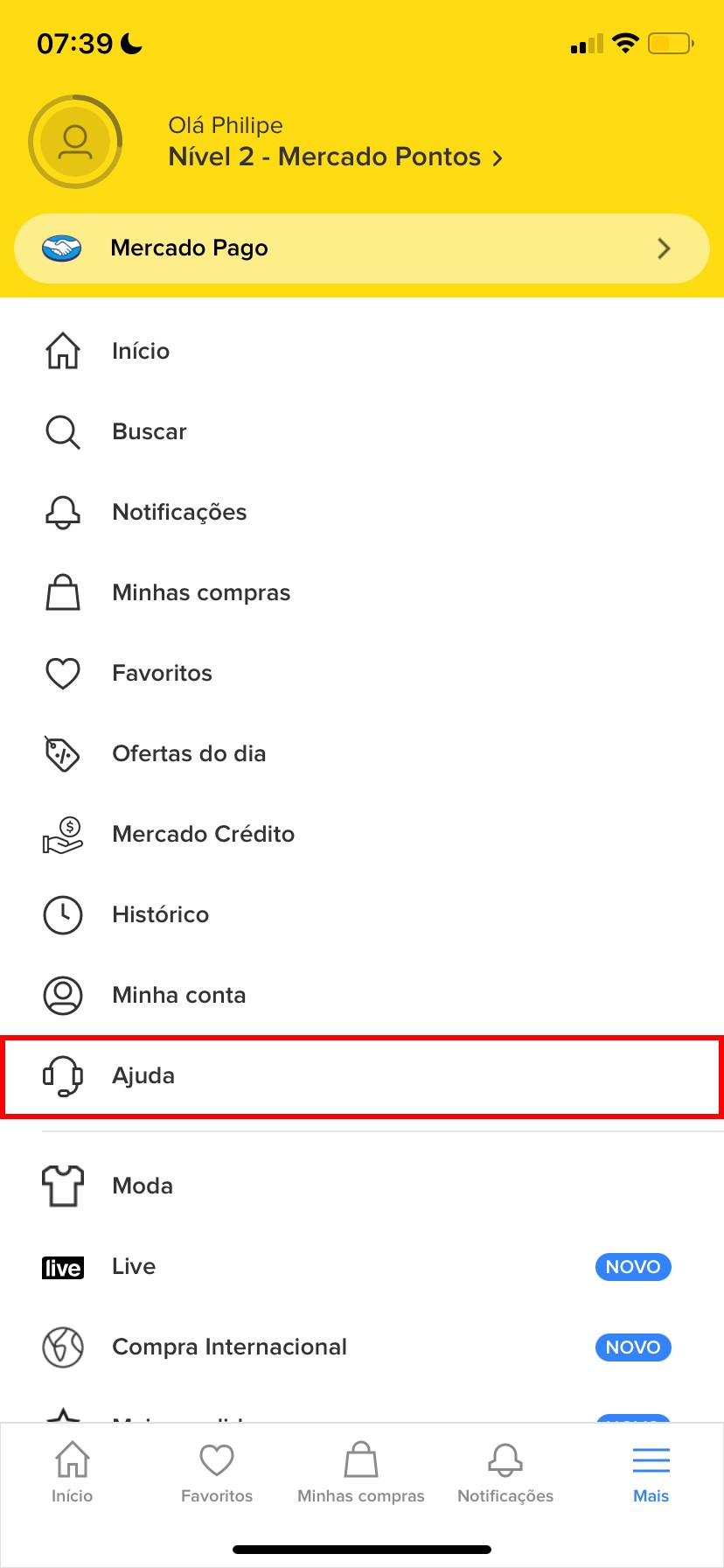Open Mercado Crédito
Viewport: 724px width, 1568px height.
point(203,835)
